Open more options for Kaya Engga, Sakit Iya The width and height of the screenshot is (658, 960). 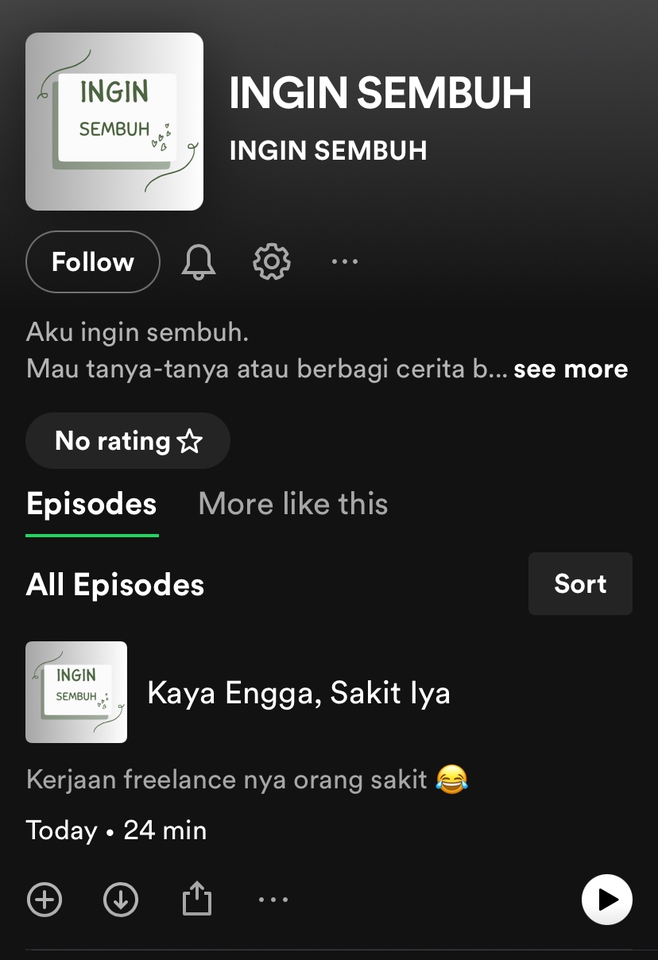[273, 899]
